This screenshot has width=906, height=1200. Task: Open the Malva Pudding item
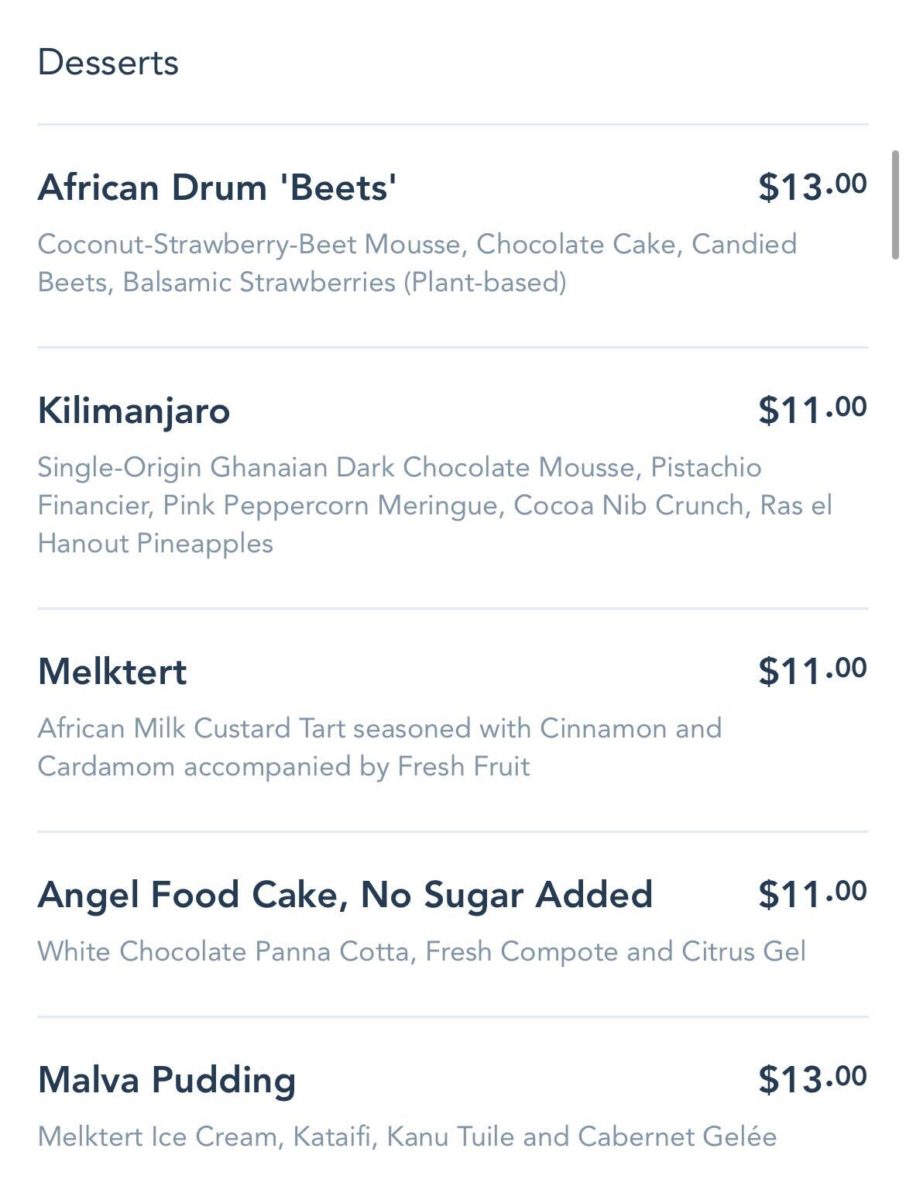point(167,1080)
